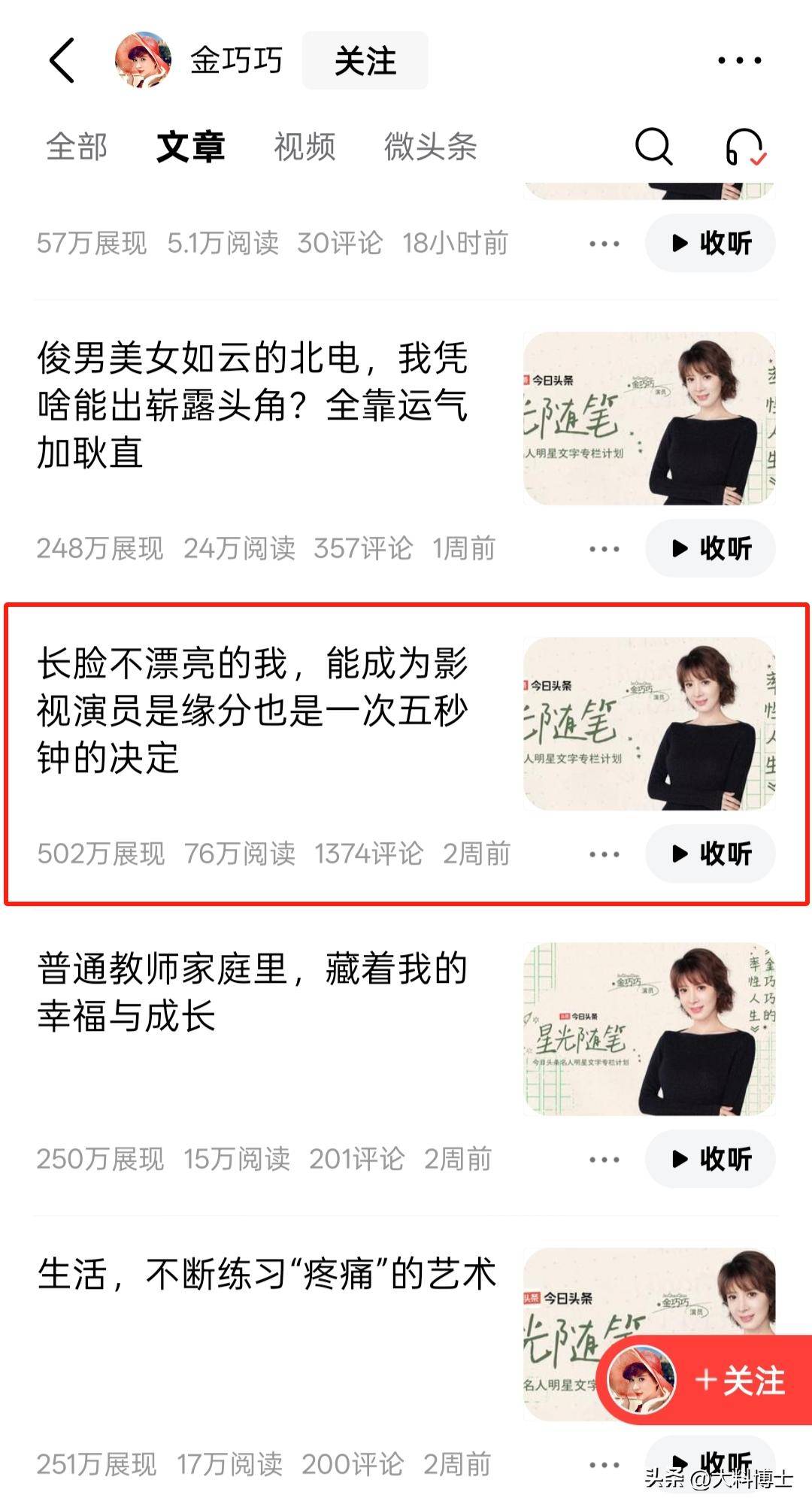812x1507 pixels.
Task: Open the headphone listening icon
Action: pyautogui.click(x=744, y=146)
